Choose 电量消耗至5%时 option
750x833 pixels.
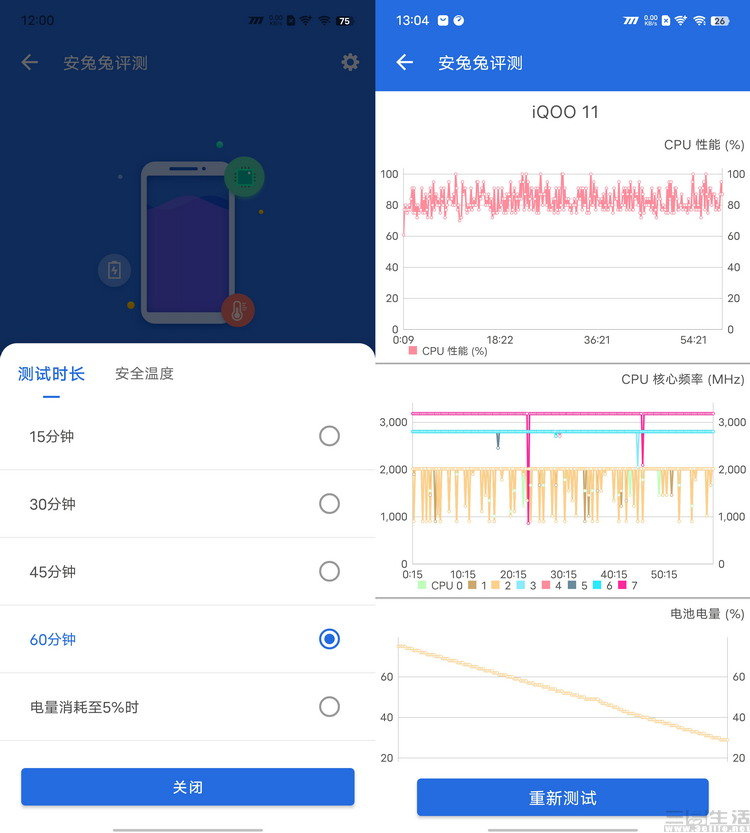click(329, 707)
